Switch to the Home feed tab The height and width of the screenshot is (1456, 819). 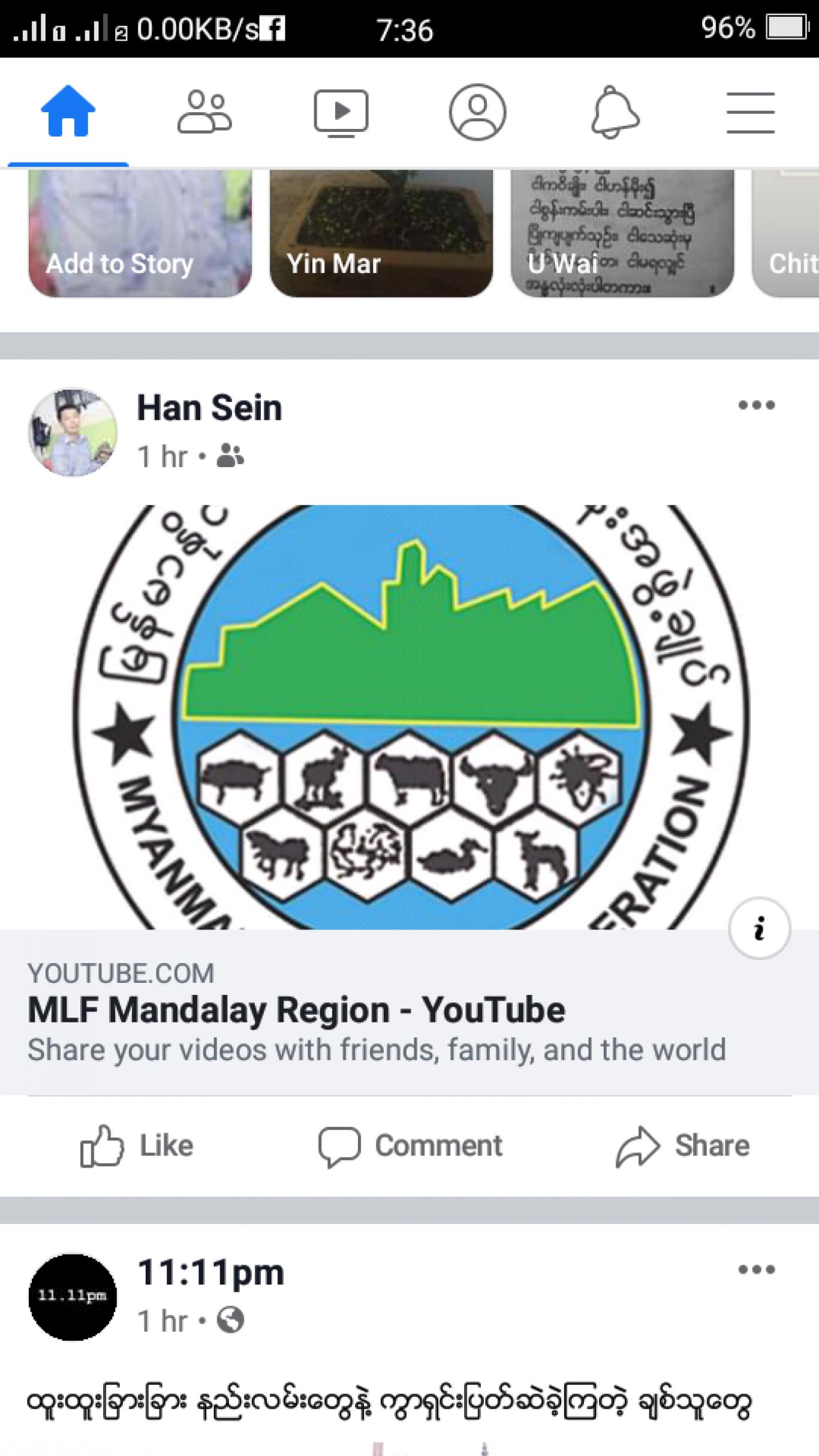(68, 112)
